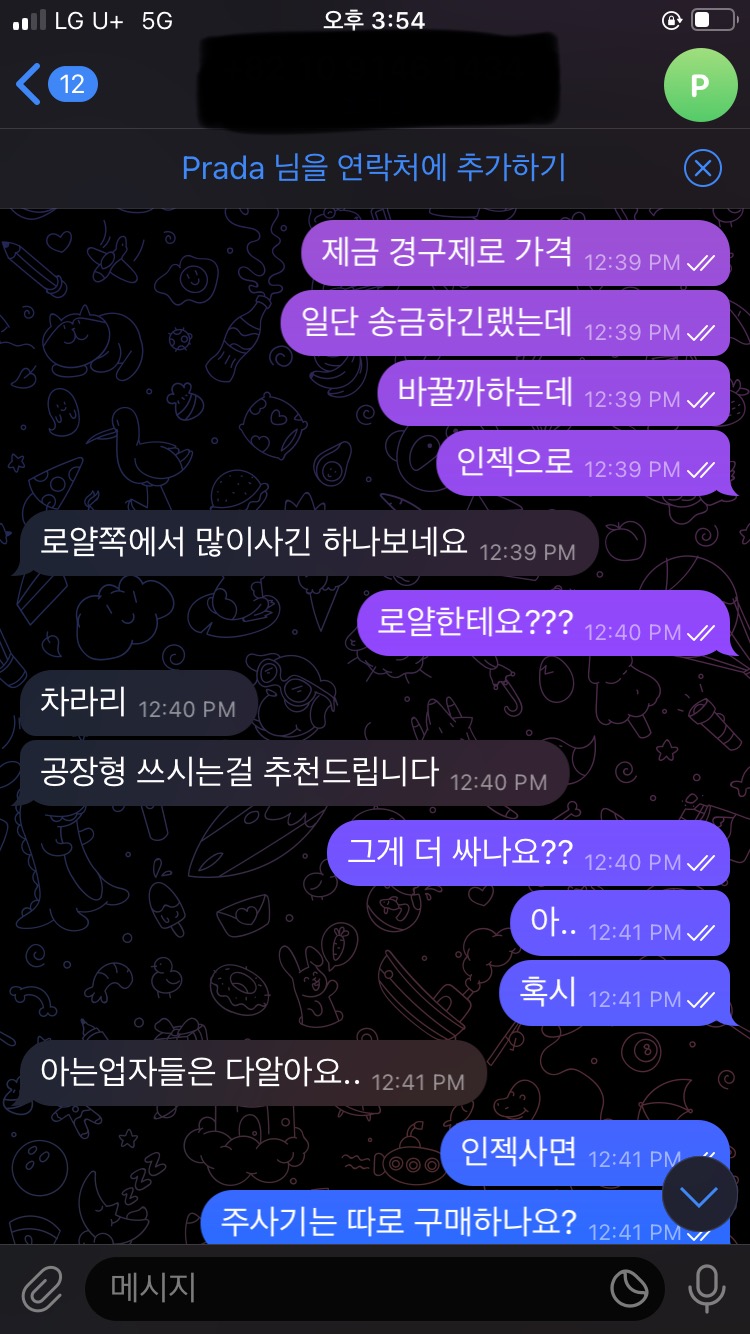Open the sticker panel
Image resolution: width=750 pixels, height=1334 pixels.
(x=629, y=1288)
